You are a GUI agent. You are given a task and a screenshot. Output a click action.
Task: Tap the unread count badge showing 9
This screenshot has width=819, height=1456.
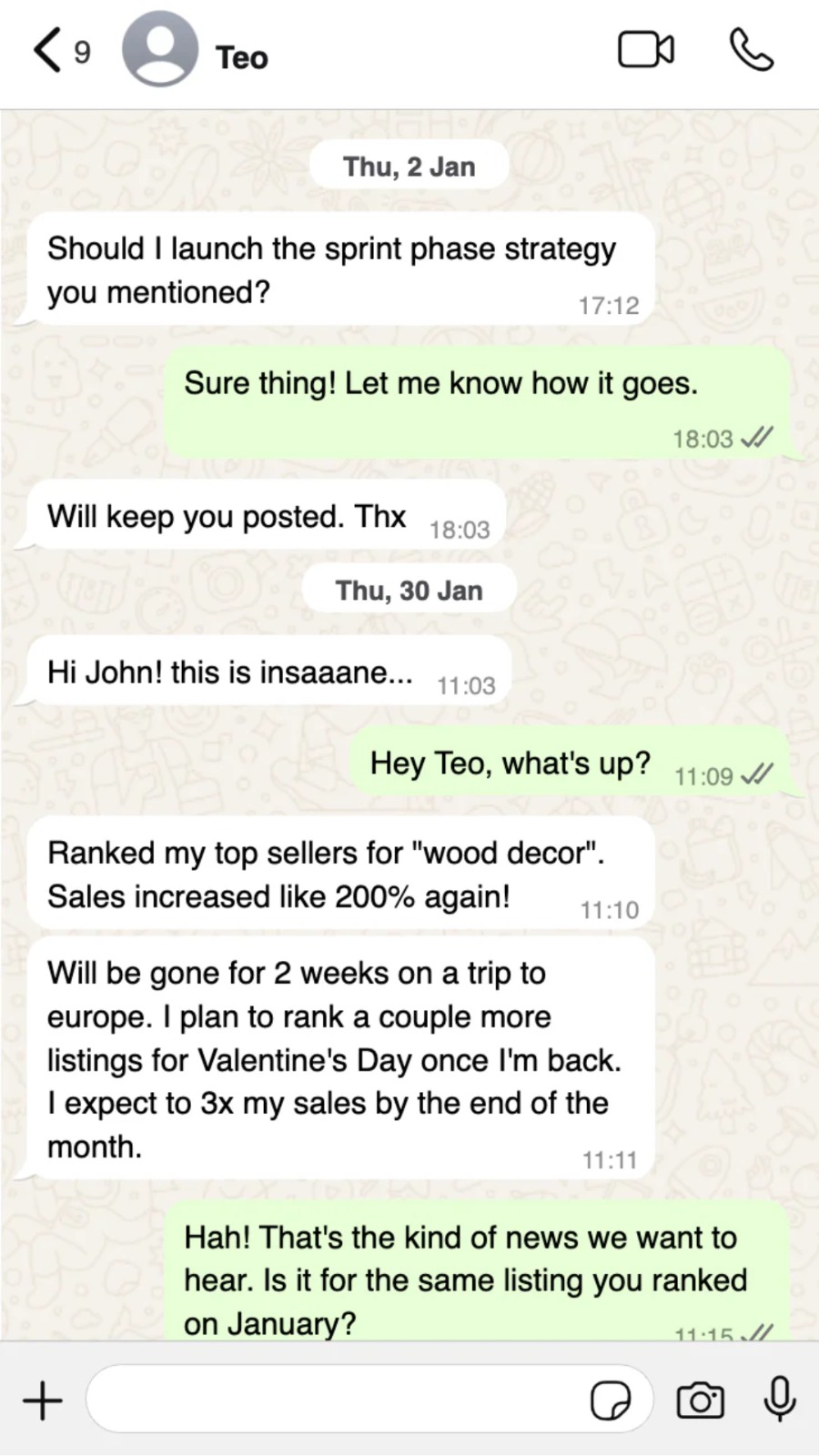[x=83, y=52]
